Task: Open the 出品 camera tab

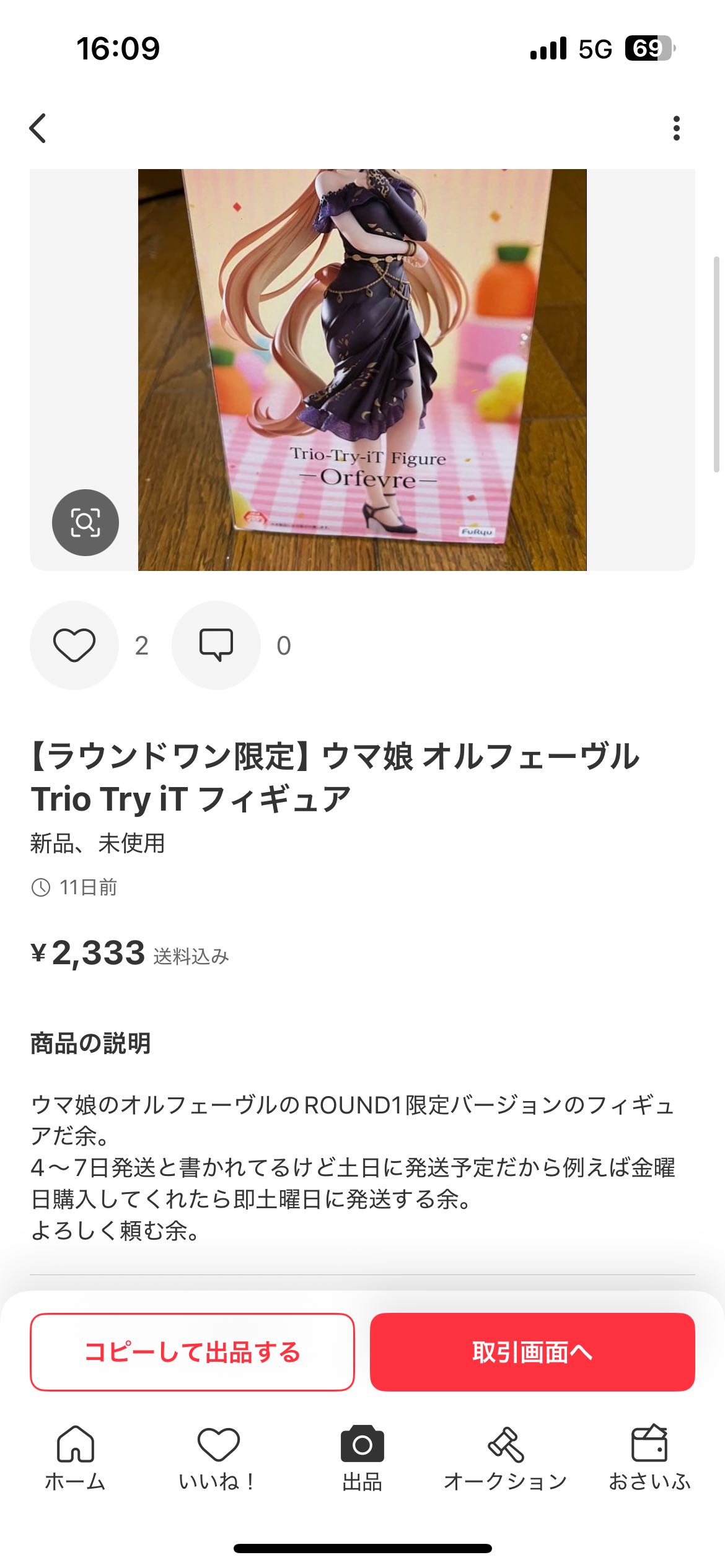Action: 362,1458
